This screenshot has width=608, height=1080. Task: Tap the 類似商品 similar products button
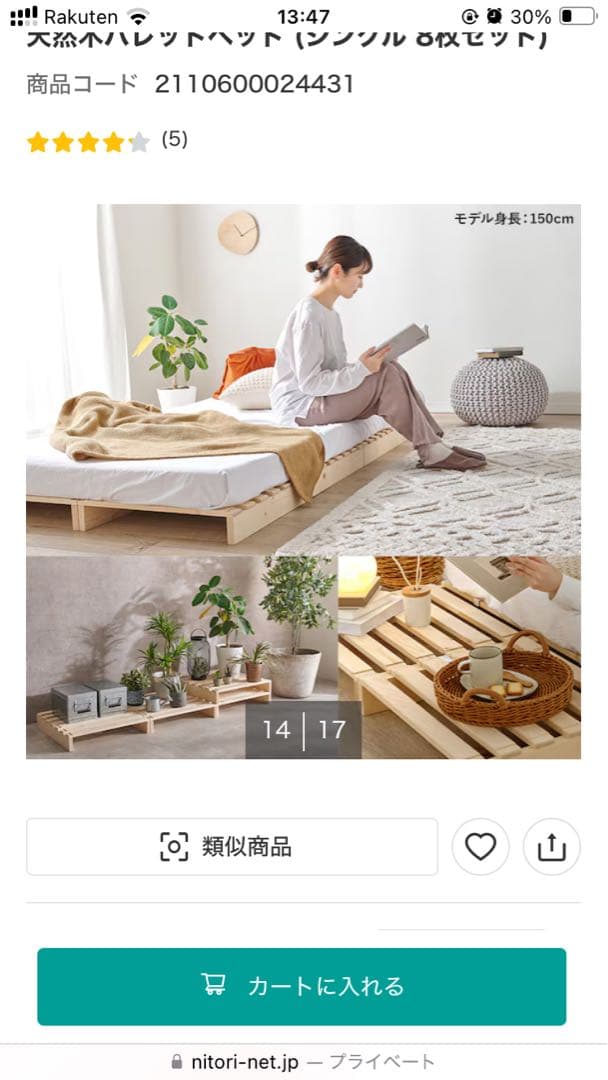coord(231,847)
